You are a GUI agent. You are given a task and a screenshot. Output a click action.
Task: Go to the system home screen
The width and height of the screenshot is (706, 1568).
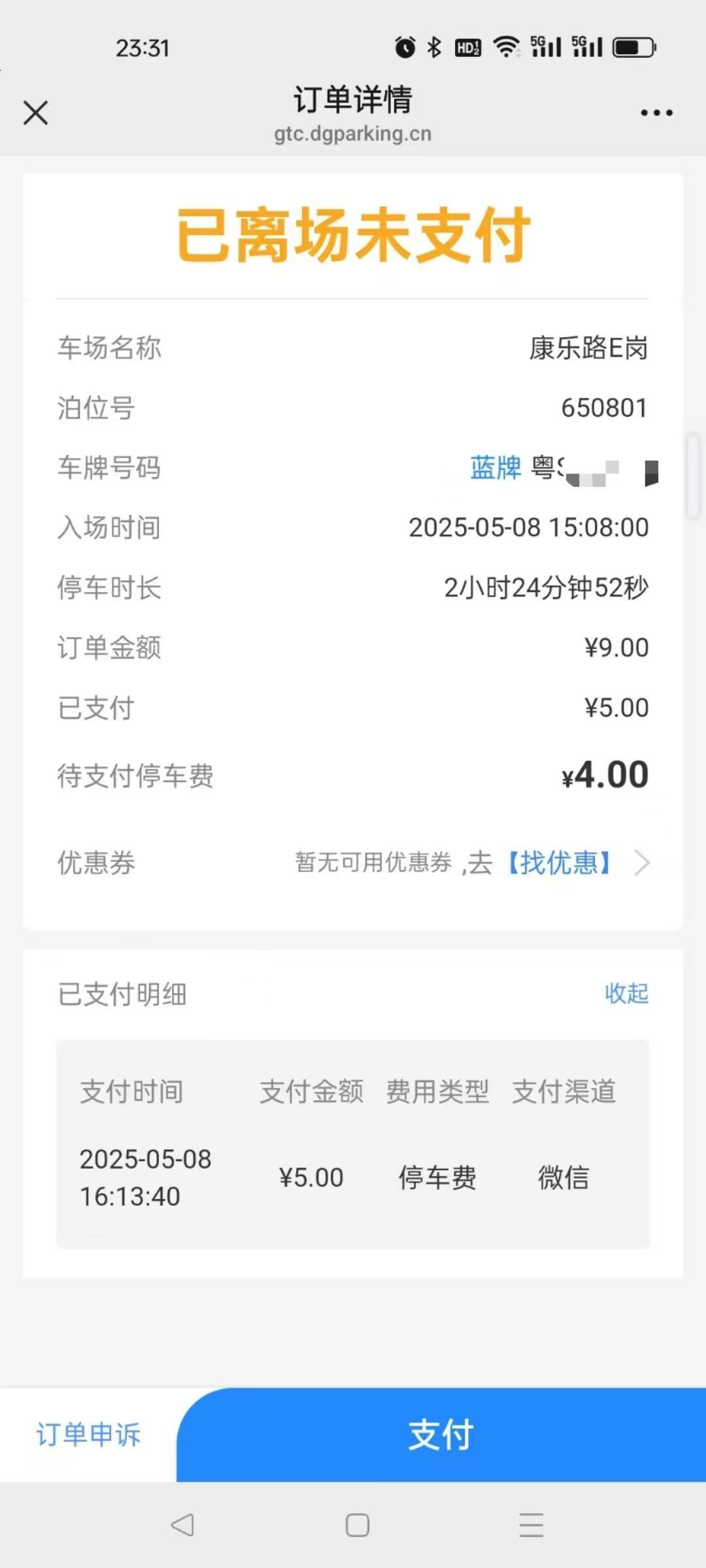357,1525
